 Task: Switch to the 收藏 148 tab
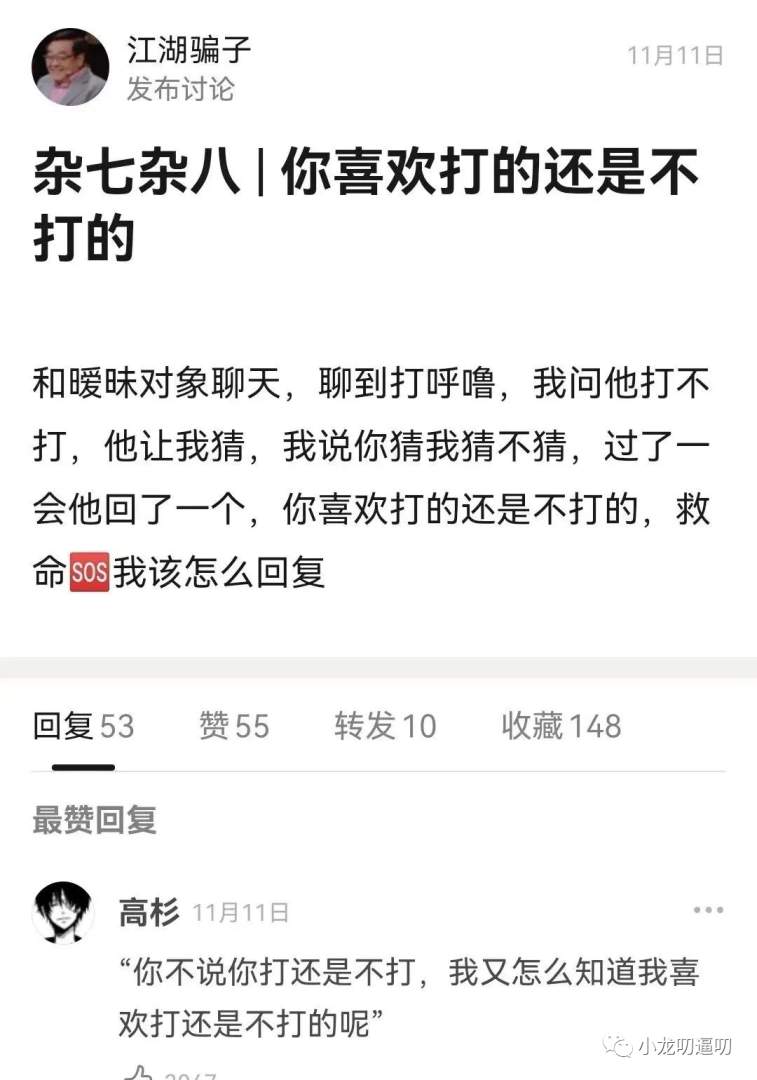point(561,726)
